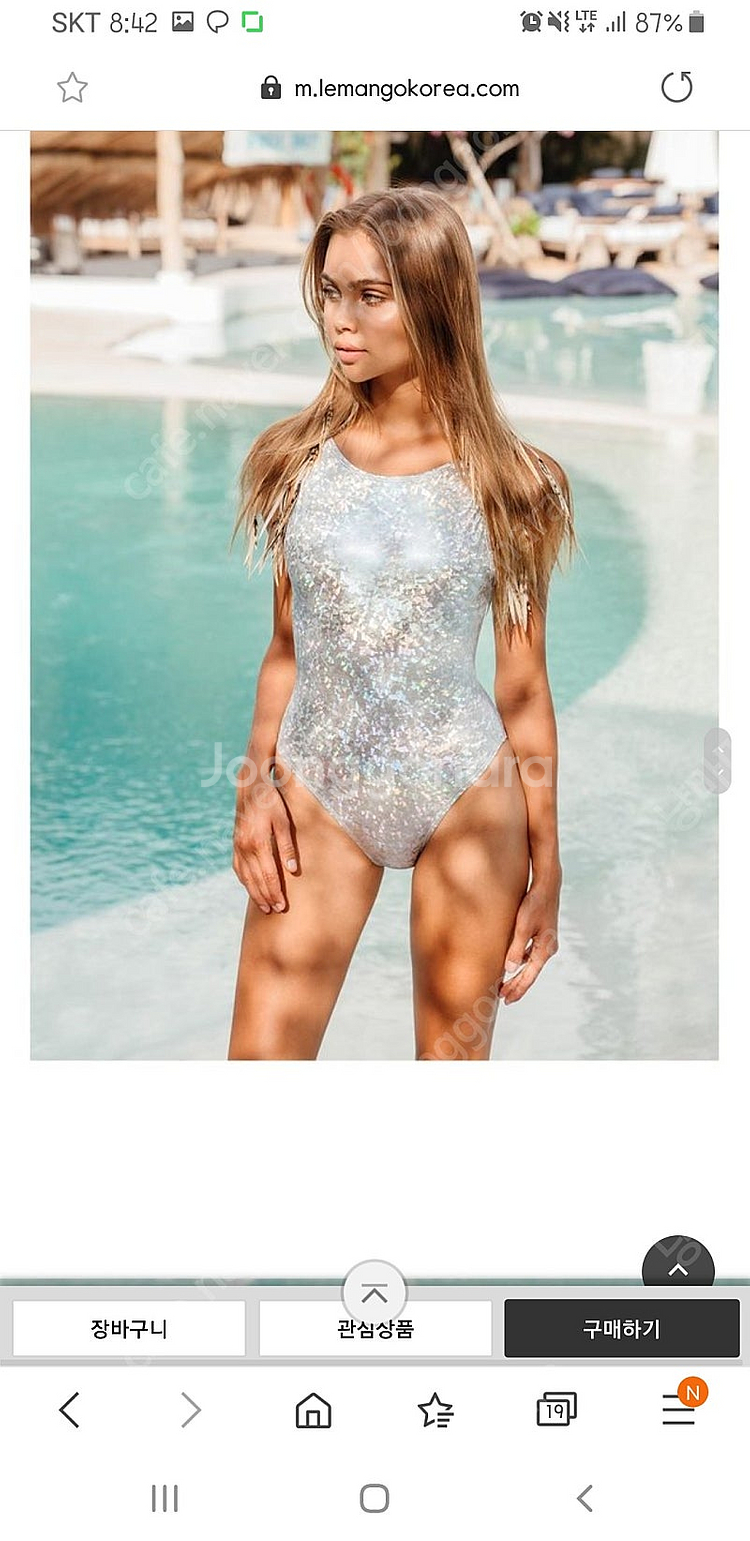Open the browser menu

[680, 1411]
